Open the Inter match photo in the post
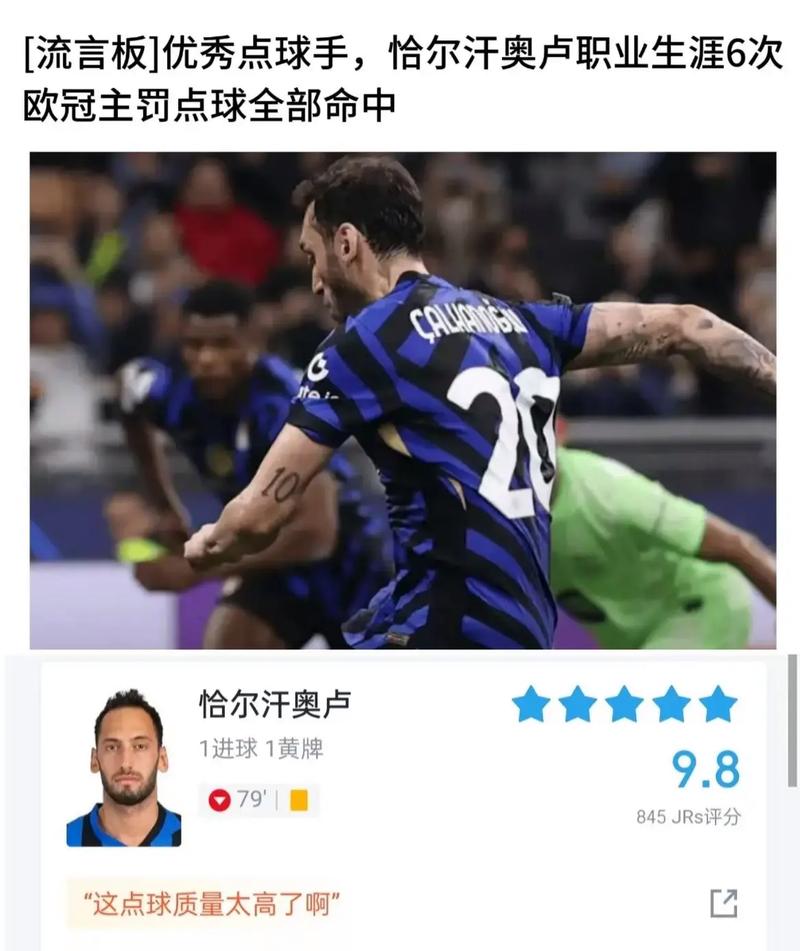800x951 pixels. click(x=402, y=400)
